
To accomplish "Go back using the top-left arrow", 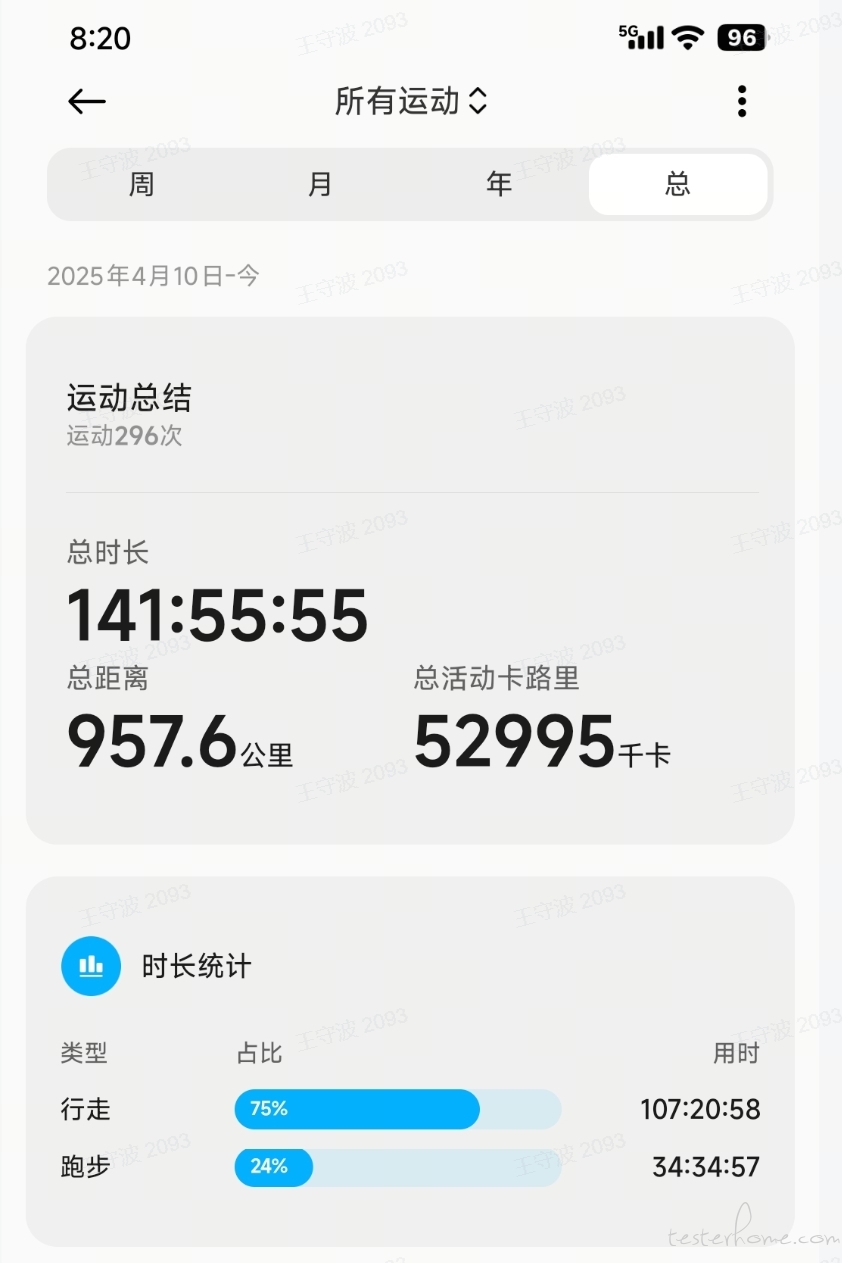I will click(87, 101).
